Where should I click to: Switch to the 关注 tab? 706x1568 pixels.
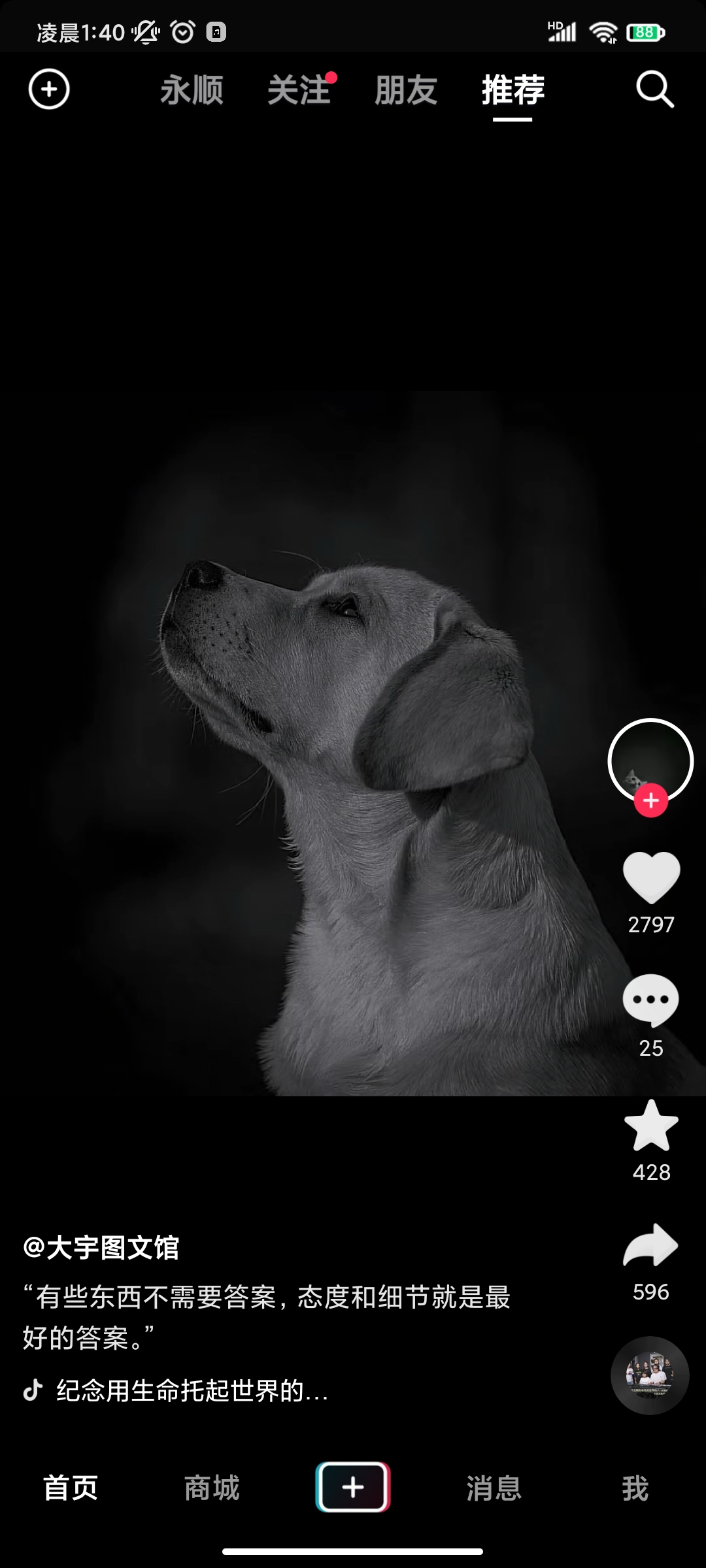click(299, 90)
